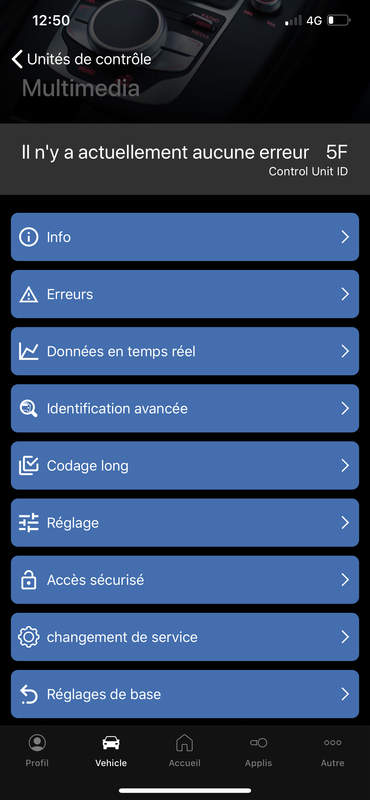Open the Réglage option
The image size is (370, 800).
click(x=185, y=523)
